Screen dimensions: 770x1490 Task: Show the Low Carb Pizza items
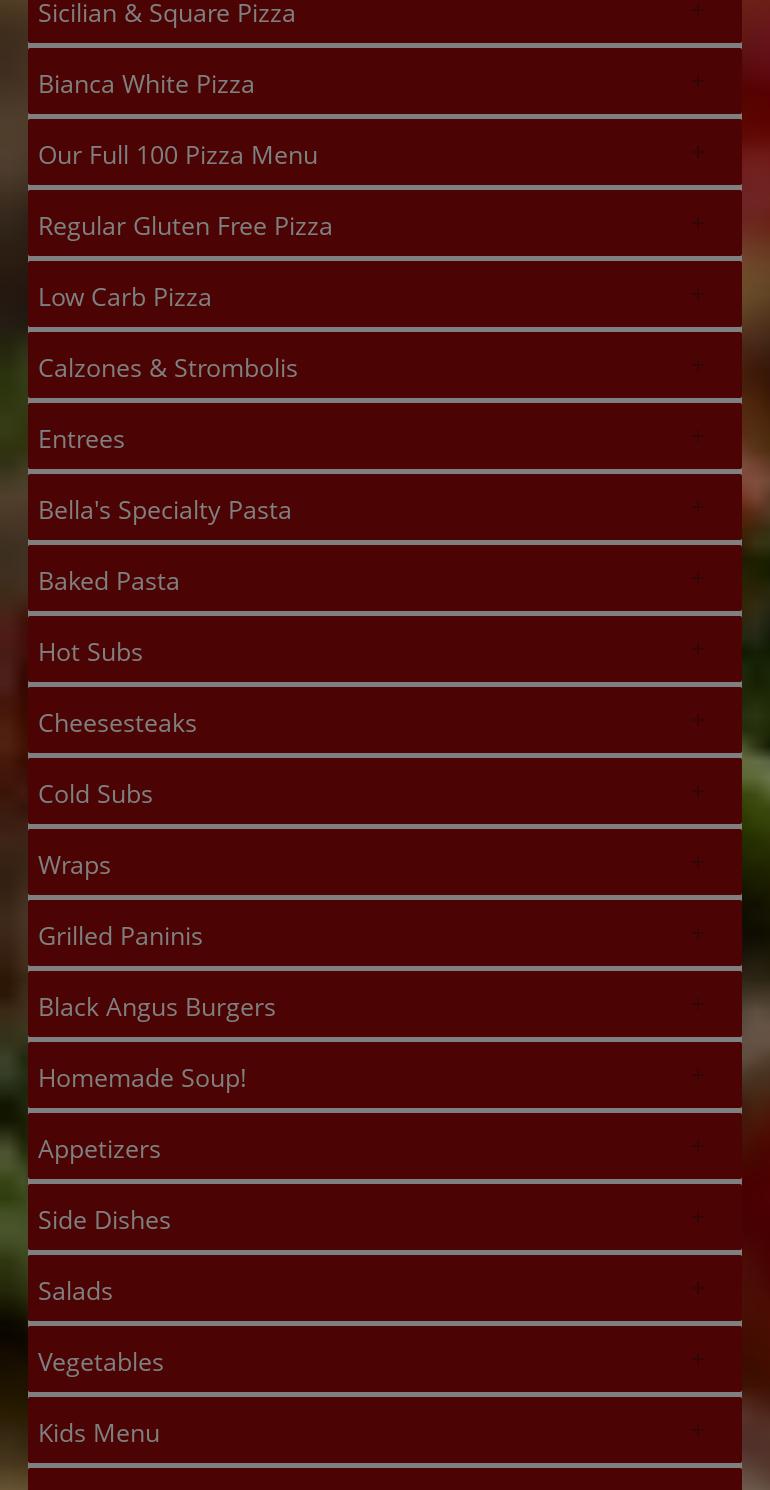tap(384, 296)
